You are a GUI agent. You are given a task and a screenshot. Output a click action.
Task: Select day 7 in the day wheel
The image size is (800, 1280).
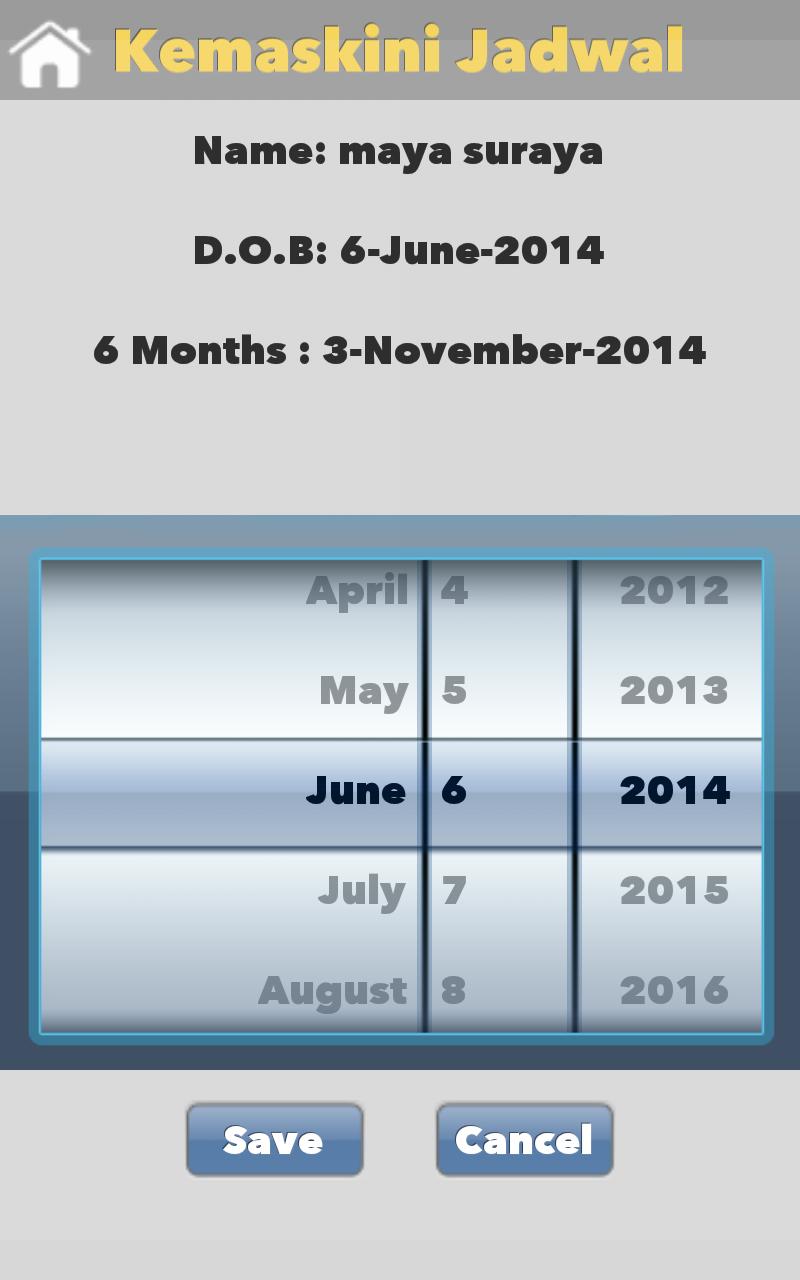455,890
